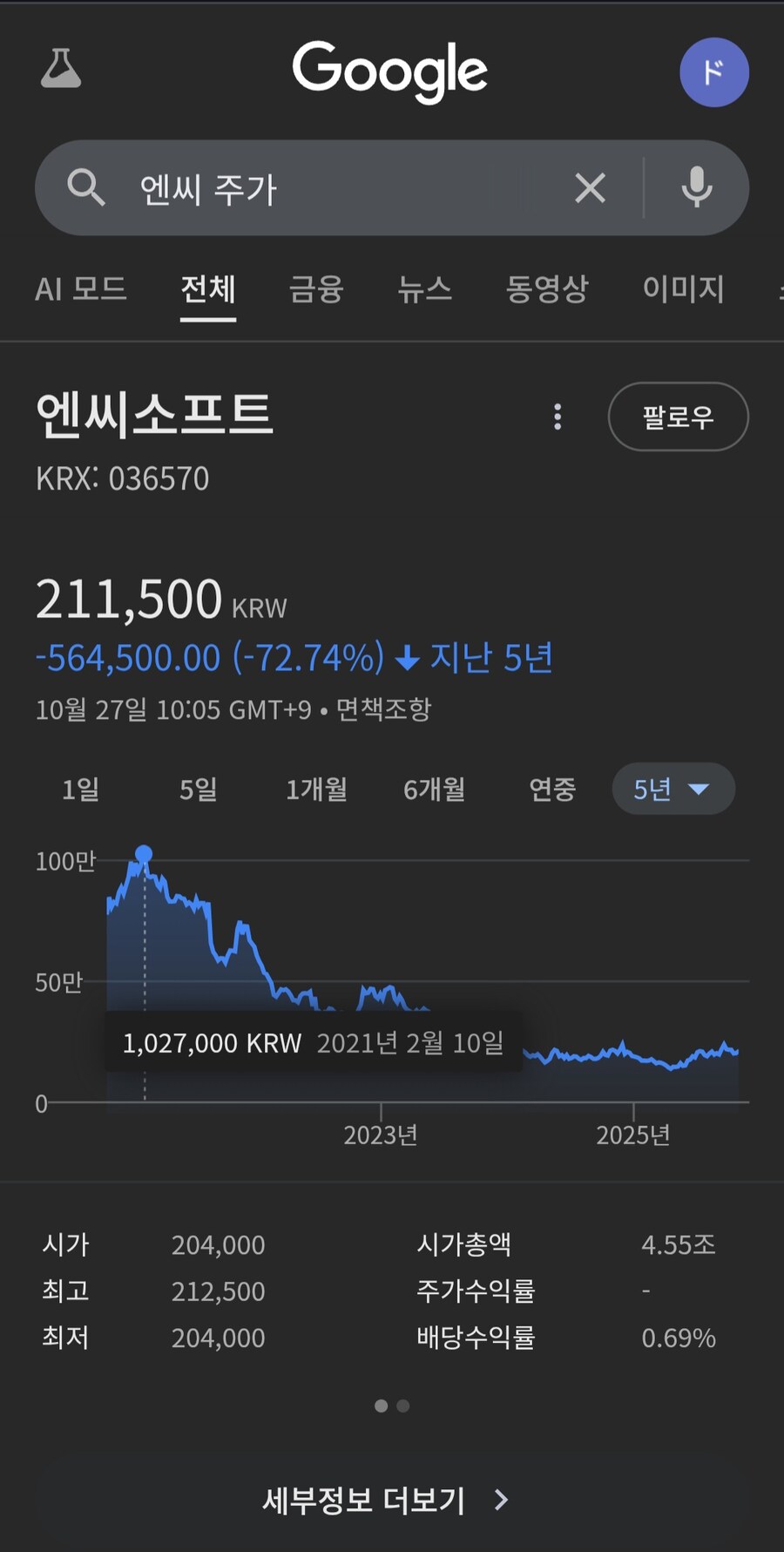This screenshot has width=784, height=1552.
Task: Switch to the 동영상 tab
Action: [547, 289]
